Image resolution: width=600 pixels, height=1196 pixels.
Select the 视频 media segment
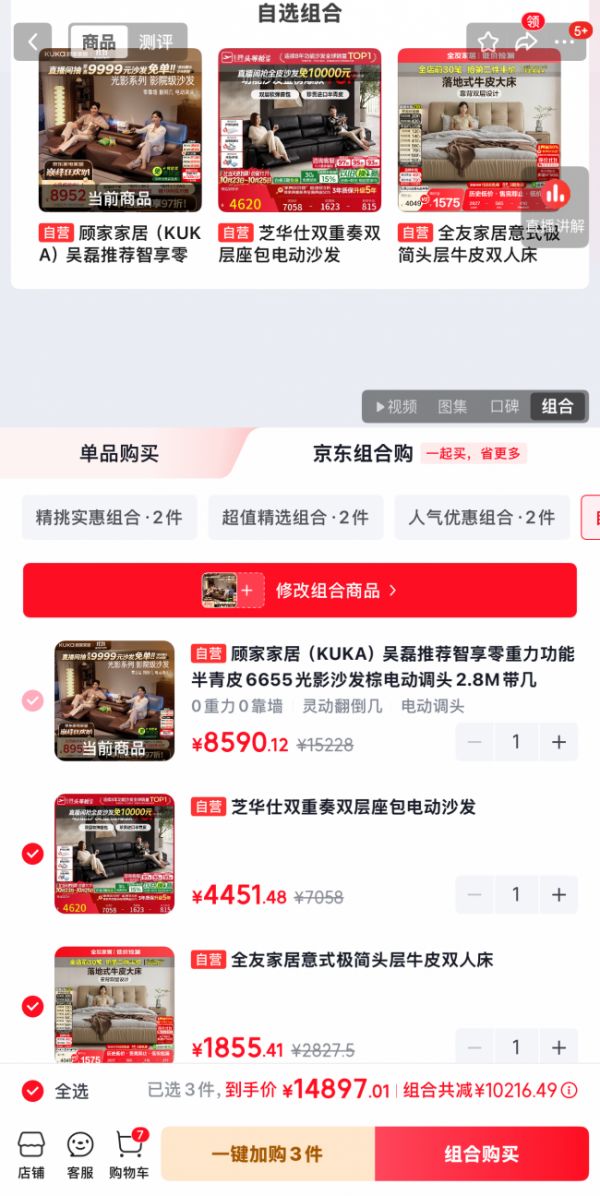click(396, 407)
